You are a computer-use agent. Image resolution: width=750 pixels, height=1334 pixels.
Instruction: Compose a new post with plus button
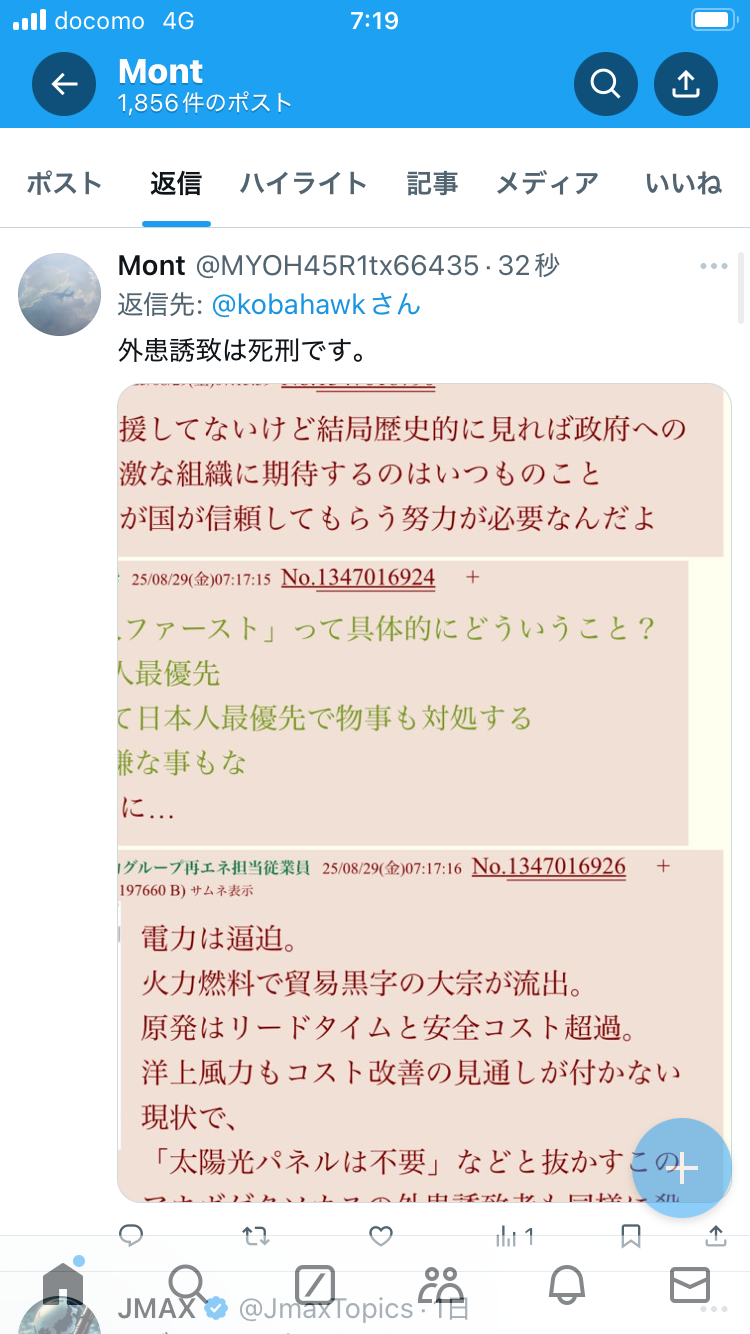pyautogui.click(x=684, y=1168)
